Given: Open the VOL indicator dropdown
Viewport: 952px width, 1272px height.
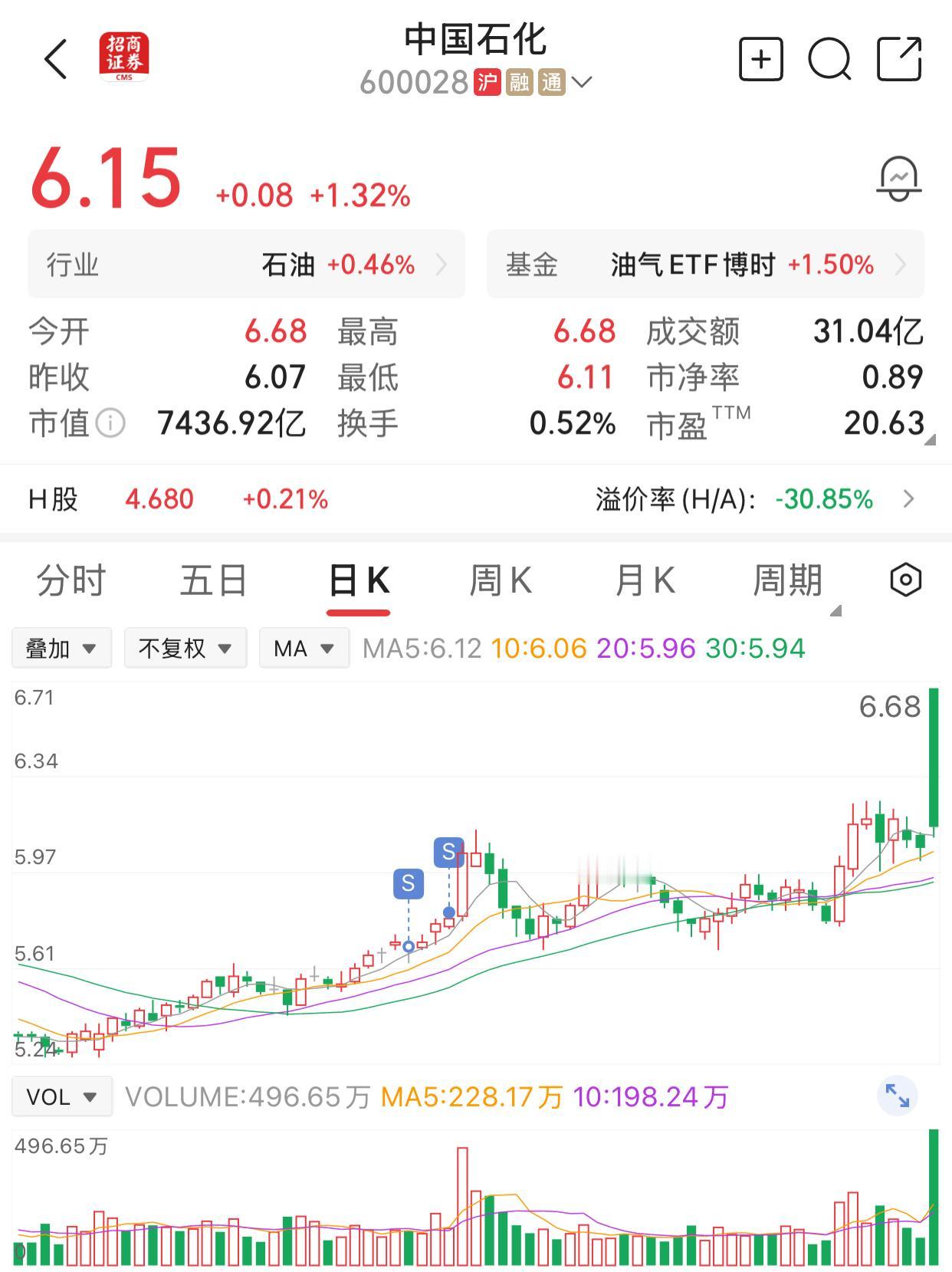Looking at the screenshot, I should [61, 1096].
